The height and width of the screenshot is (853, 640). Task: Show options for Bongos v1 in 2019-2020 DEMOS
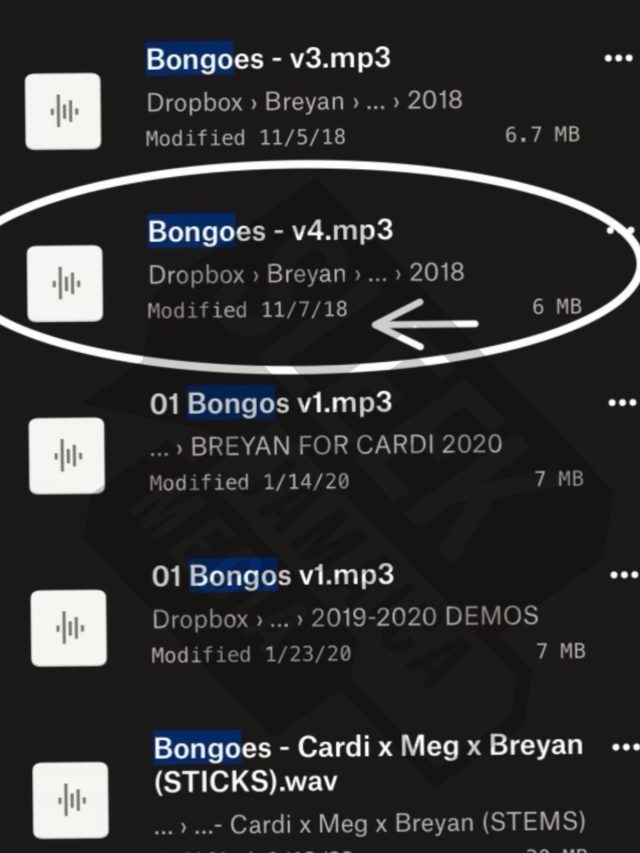[621, 575]
